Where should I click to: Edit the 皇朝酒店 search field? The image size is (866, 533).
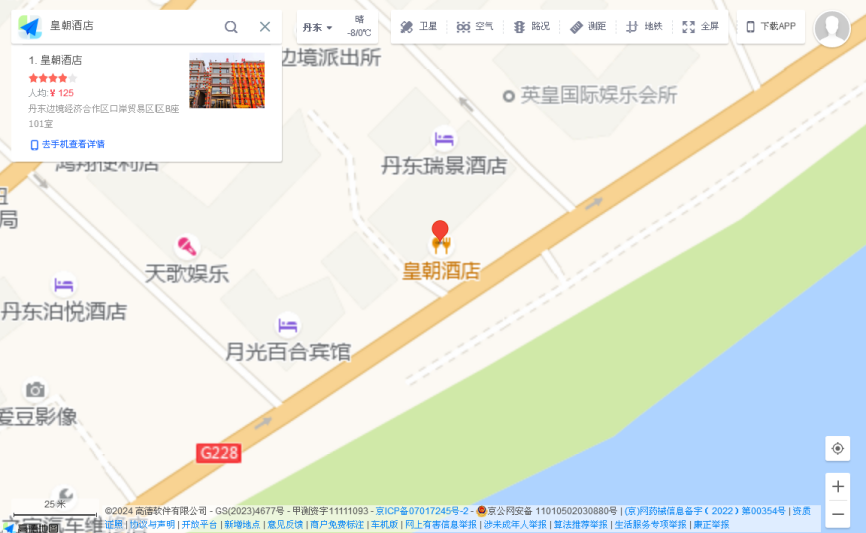pyautogui.click(x=130, y=27)
